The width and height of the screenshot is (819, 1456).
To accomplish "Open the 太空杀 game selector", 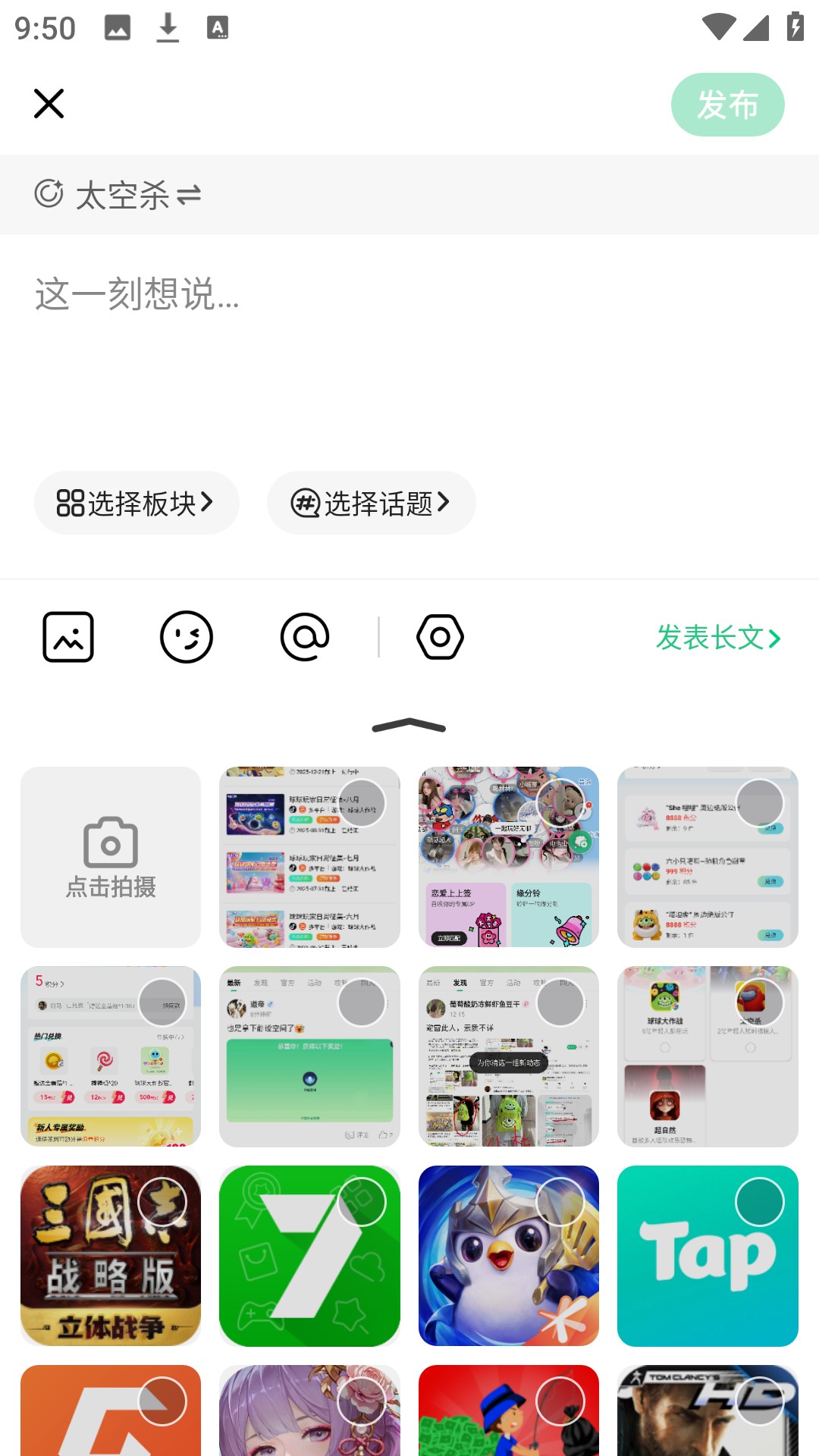I will (x=124, y=195).
